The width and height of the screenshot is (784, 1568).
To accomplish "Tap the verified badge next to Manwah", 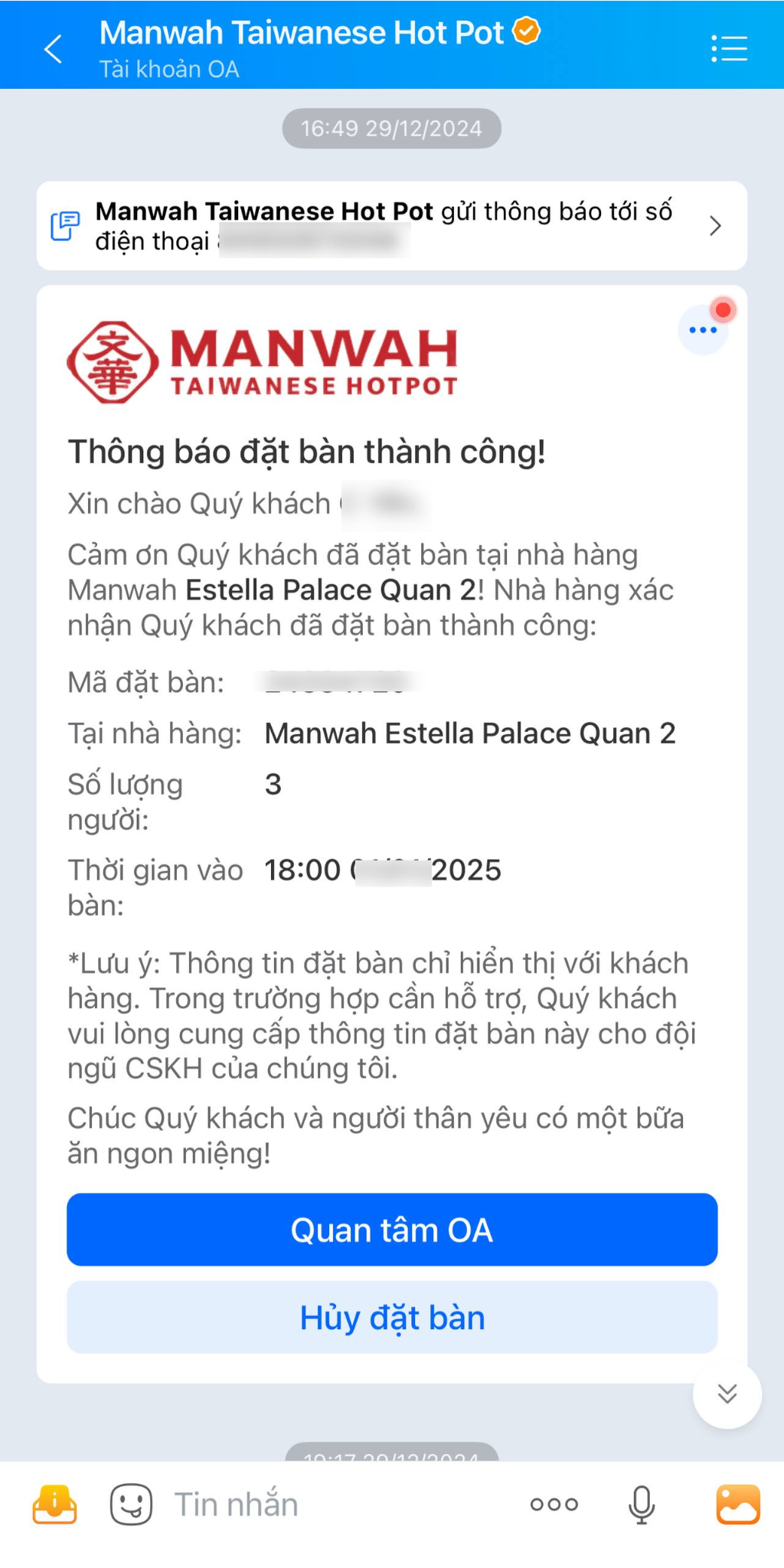I will point(524,31).
